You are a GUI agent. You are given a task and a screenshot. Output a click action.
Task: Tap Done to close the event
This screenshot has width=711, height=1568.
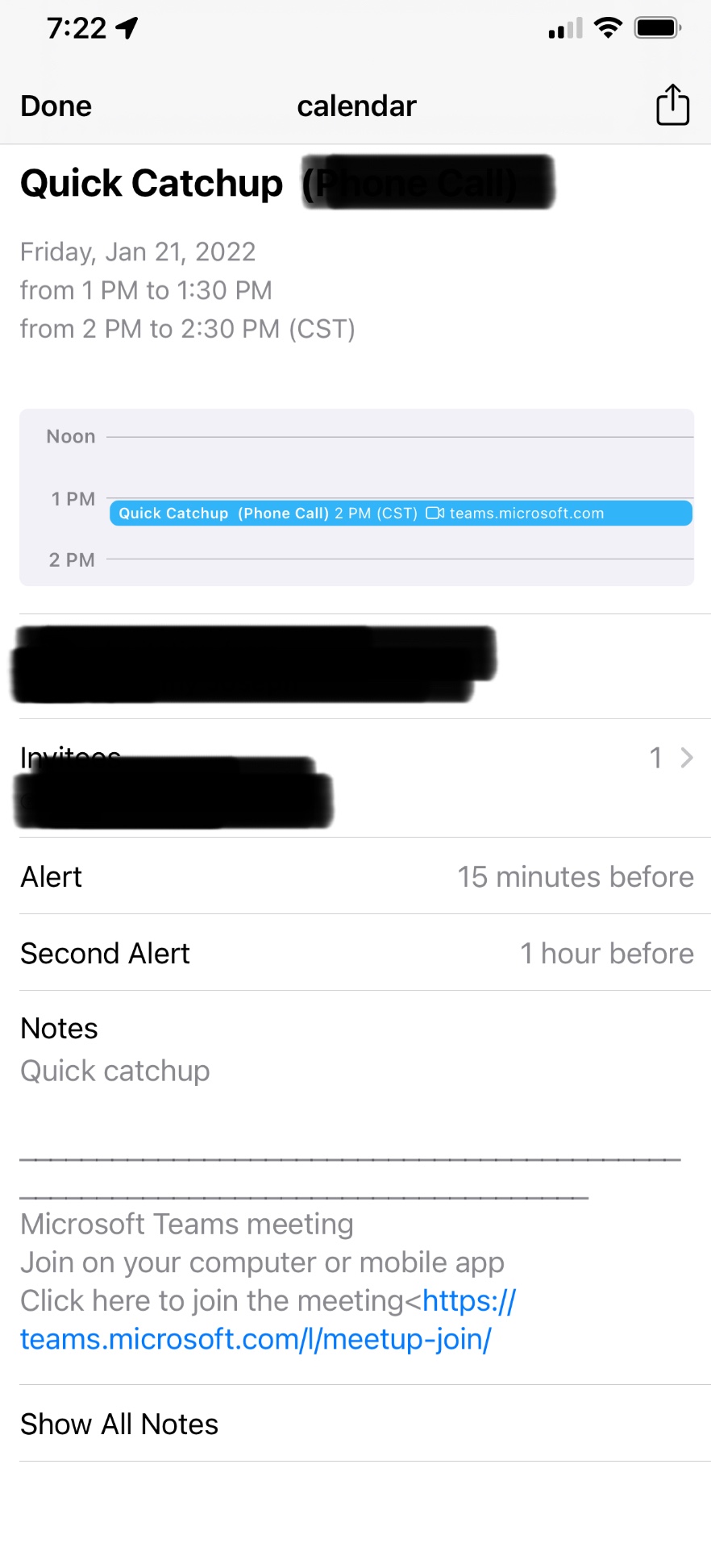pyautogui.click(x=56, y=106)
